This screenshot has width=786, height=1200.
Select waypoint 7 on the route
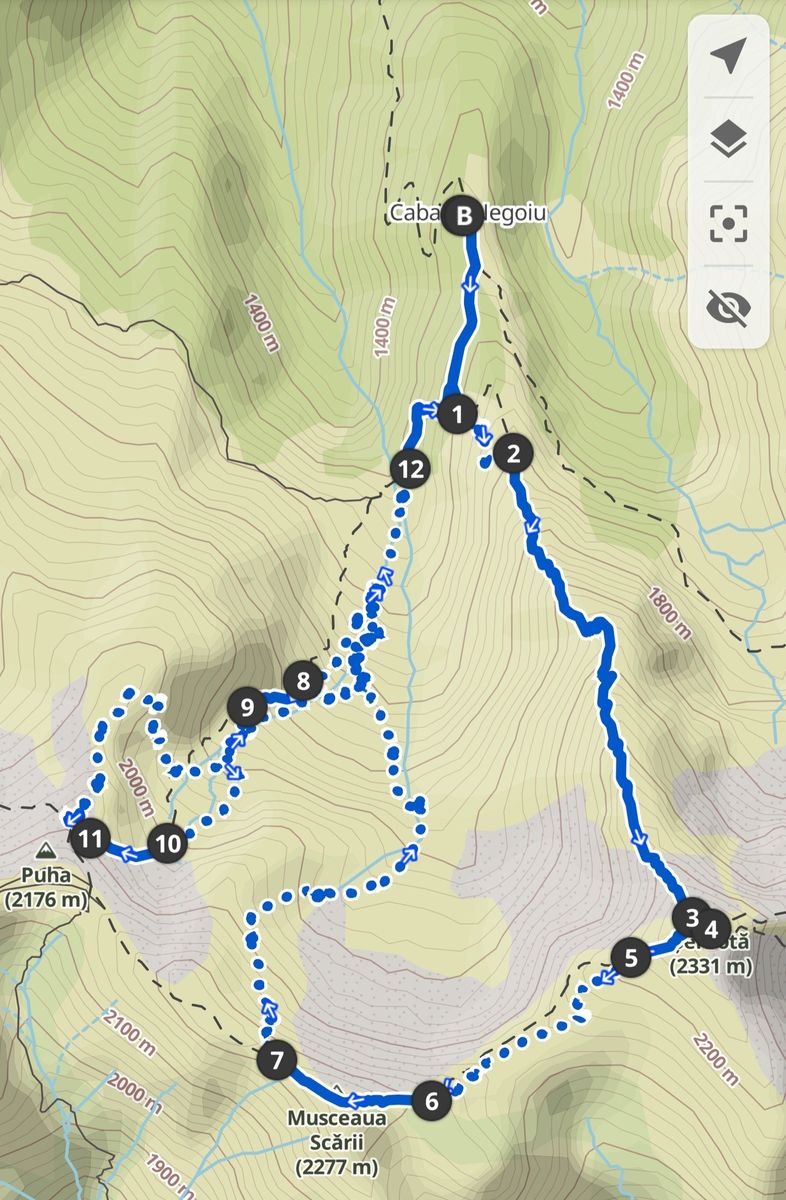277,1059
